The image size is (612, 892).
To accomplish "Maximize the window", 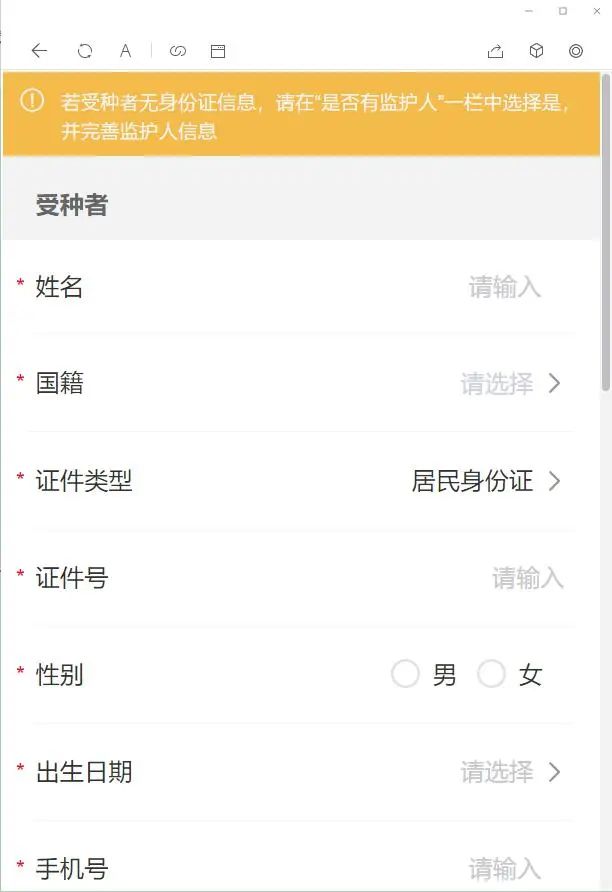I will [x=563, y=11].
